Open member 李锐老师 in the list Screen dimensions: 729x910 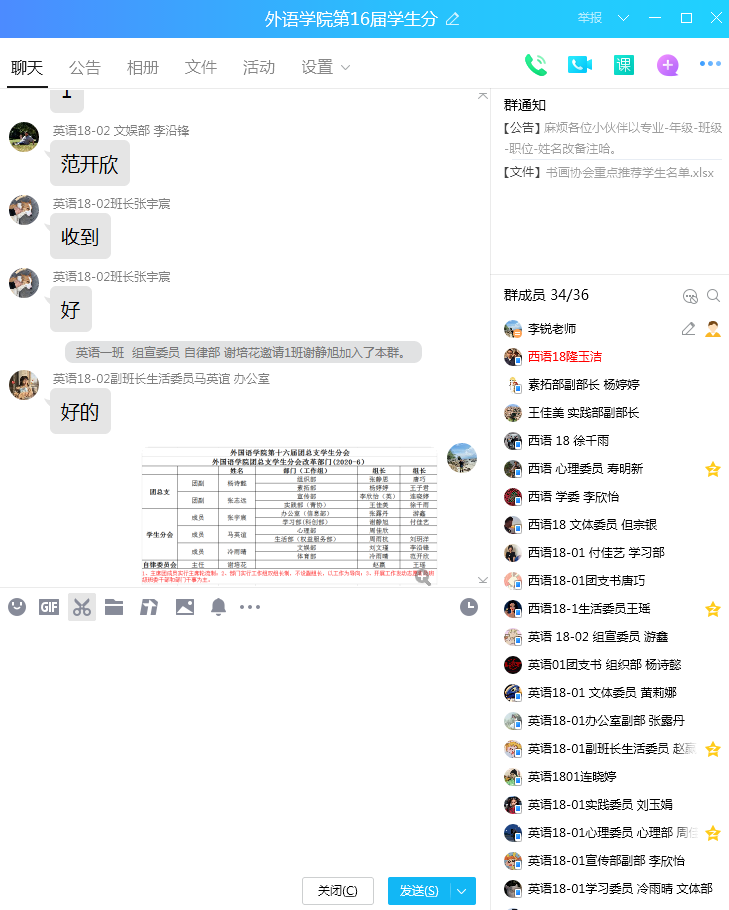(552, 329)
